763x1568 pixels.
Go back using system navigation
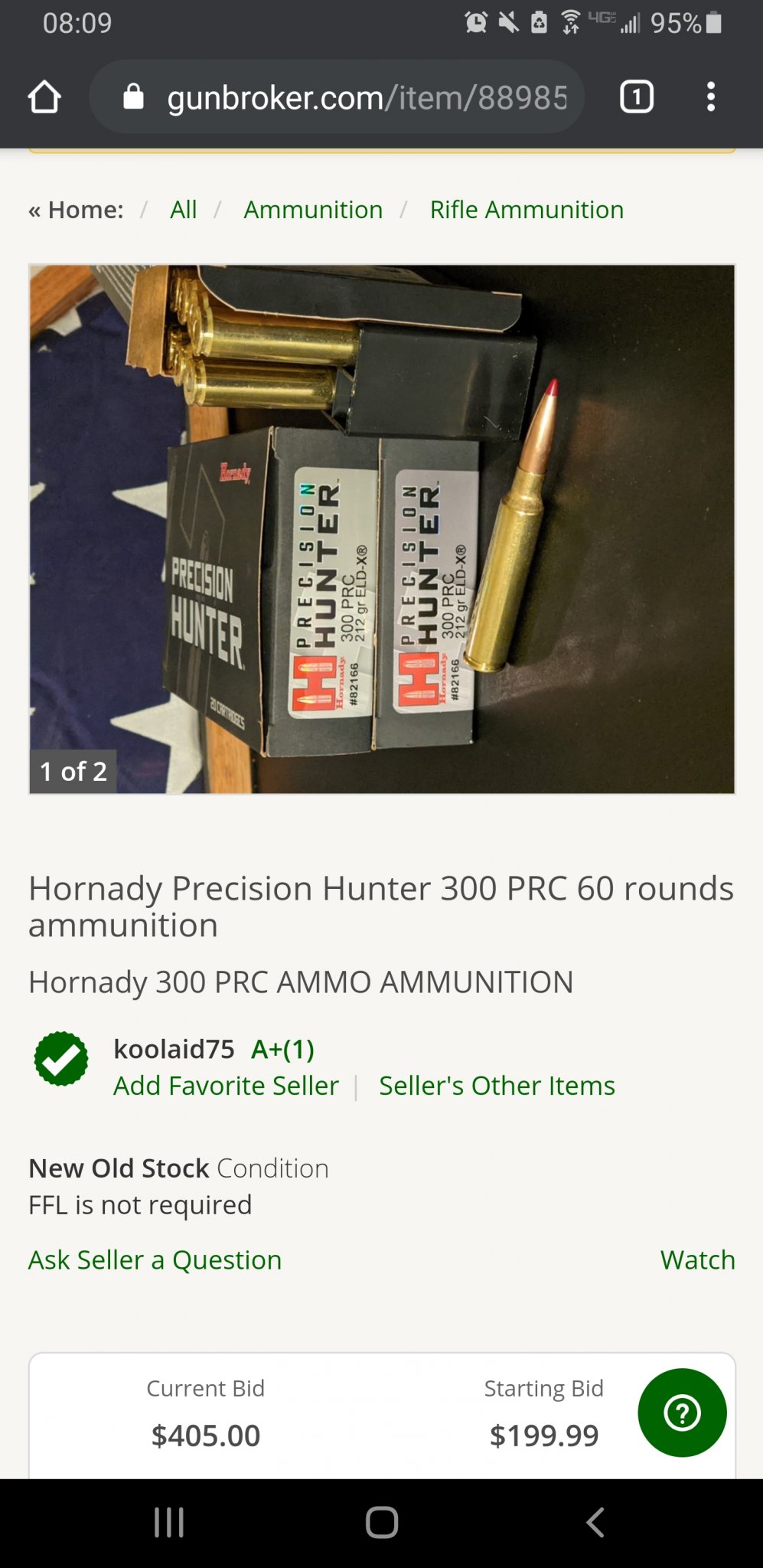click(x=595, y=1522)
